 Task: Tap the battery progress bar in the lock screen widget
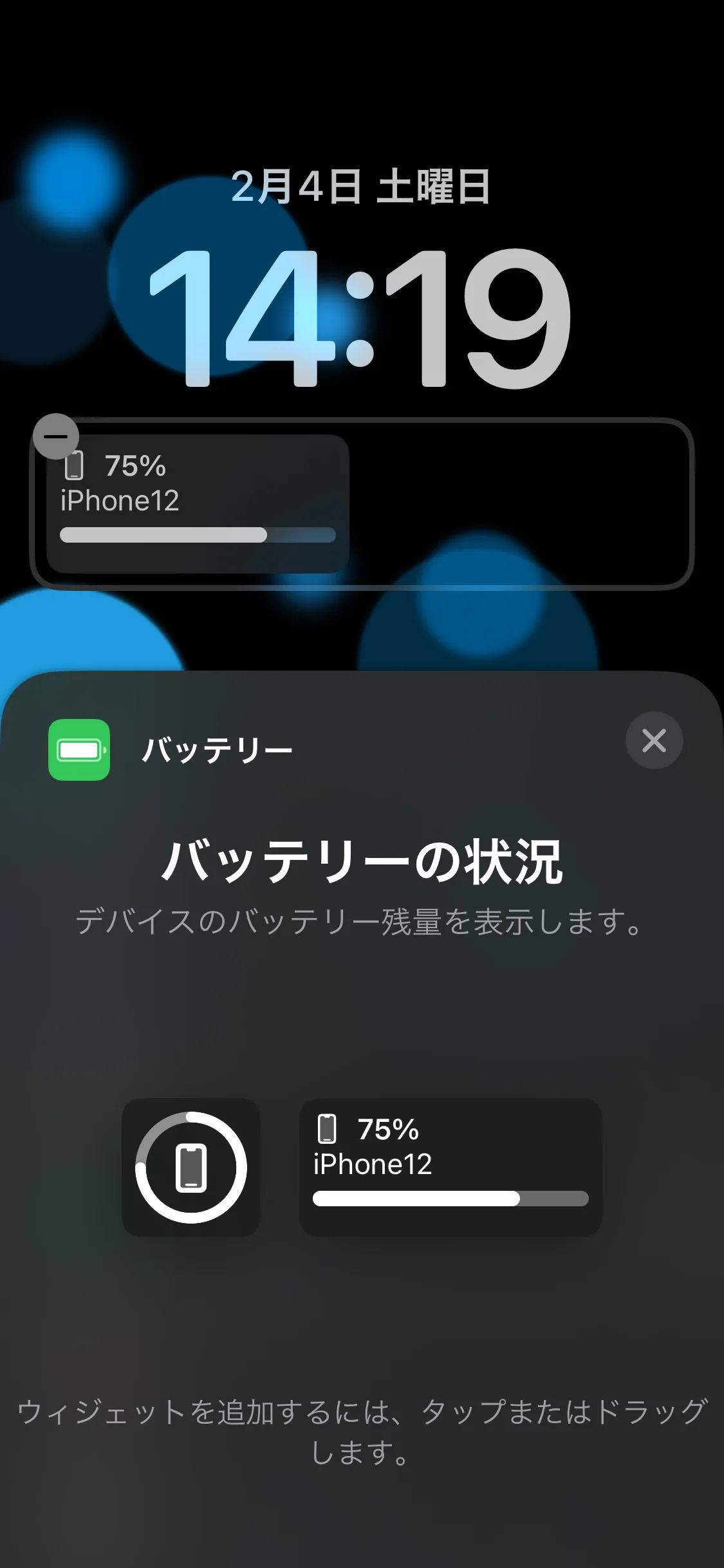click(x=196, y=534)
